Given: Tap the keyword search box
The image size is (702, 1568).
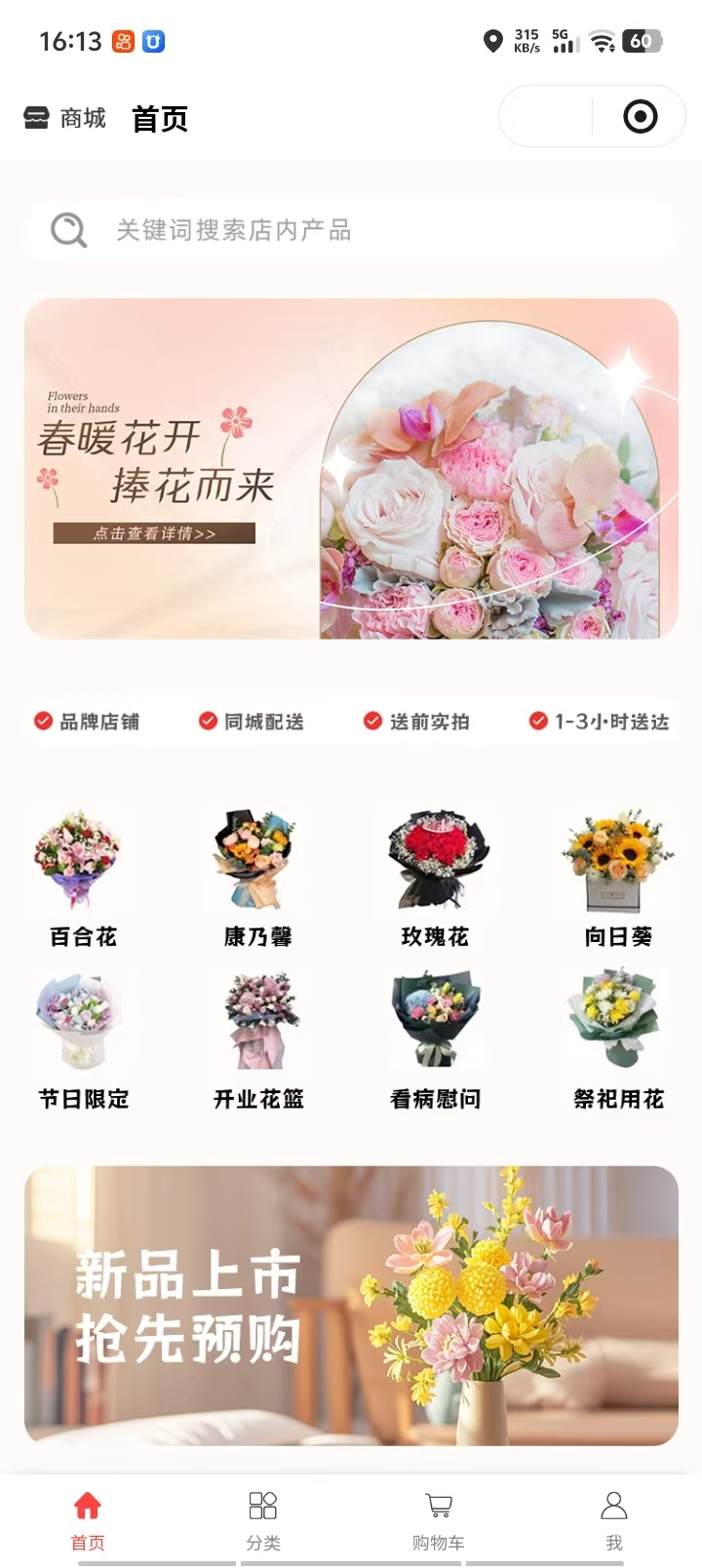Looking at the screenshot, I should coord(351,231).
